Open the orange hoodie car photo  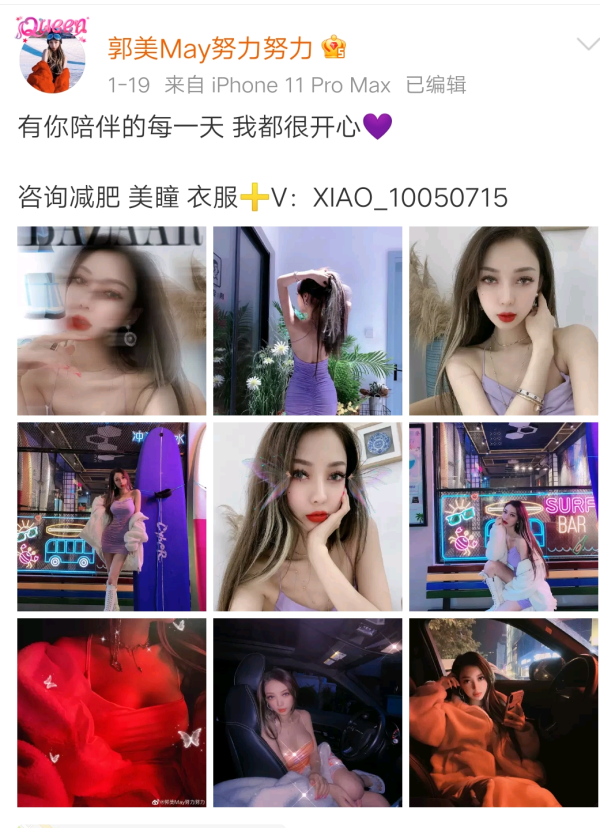[x=503, y=712]
